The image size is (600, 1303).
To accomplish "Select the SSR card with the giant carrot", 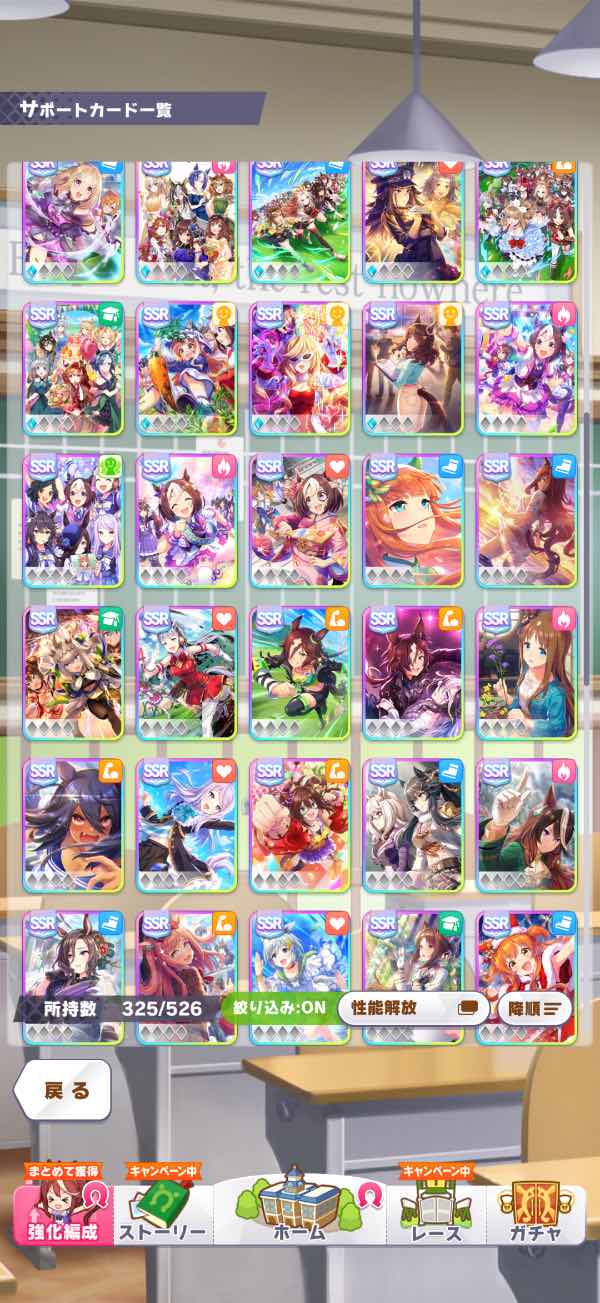I will 186,368.
